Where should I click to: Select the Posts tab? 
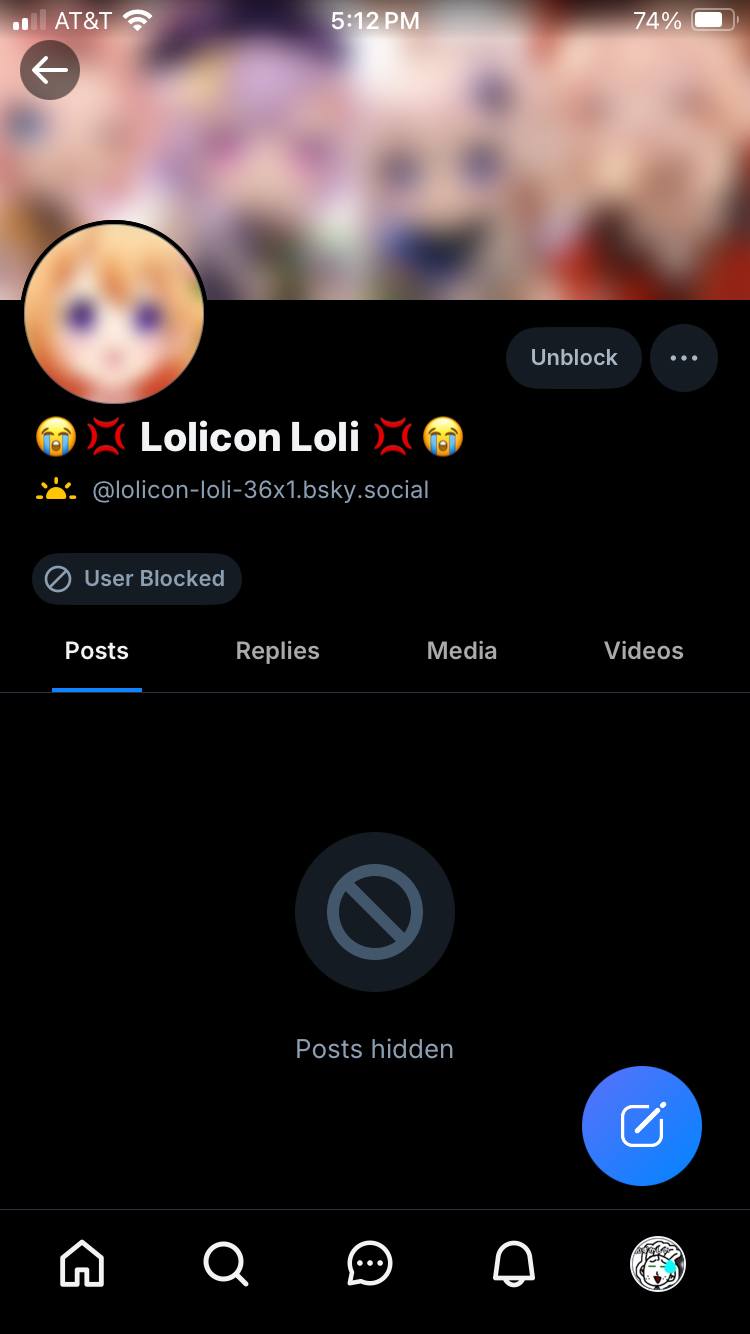point(97,651)
